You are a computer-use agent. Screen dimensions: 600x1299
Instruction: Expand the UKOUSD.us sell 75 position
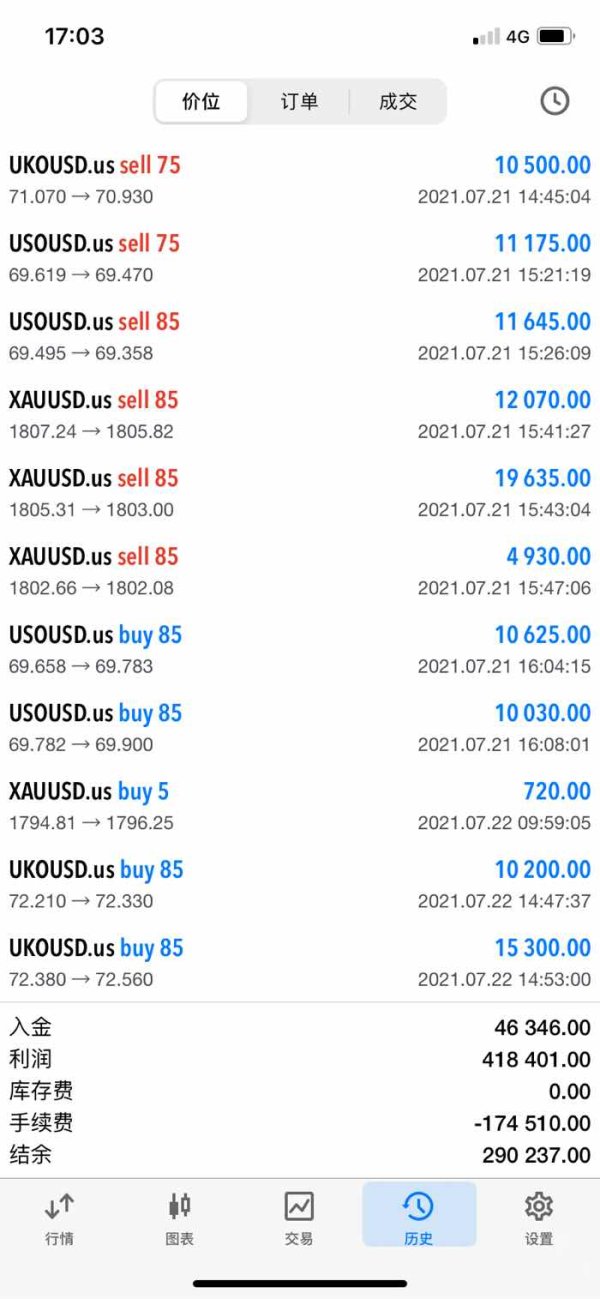[300, 180]
